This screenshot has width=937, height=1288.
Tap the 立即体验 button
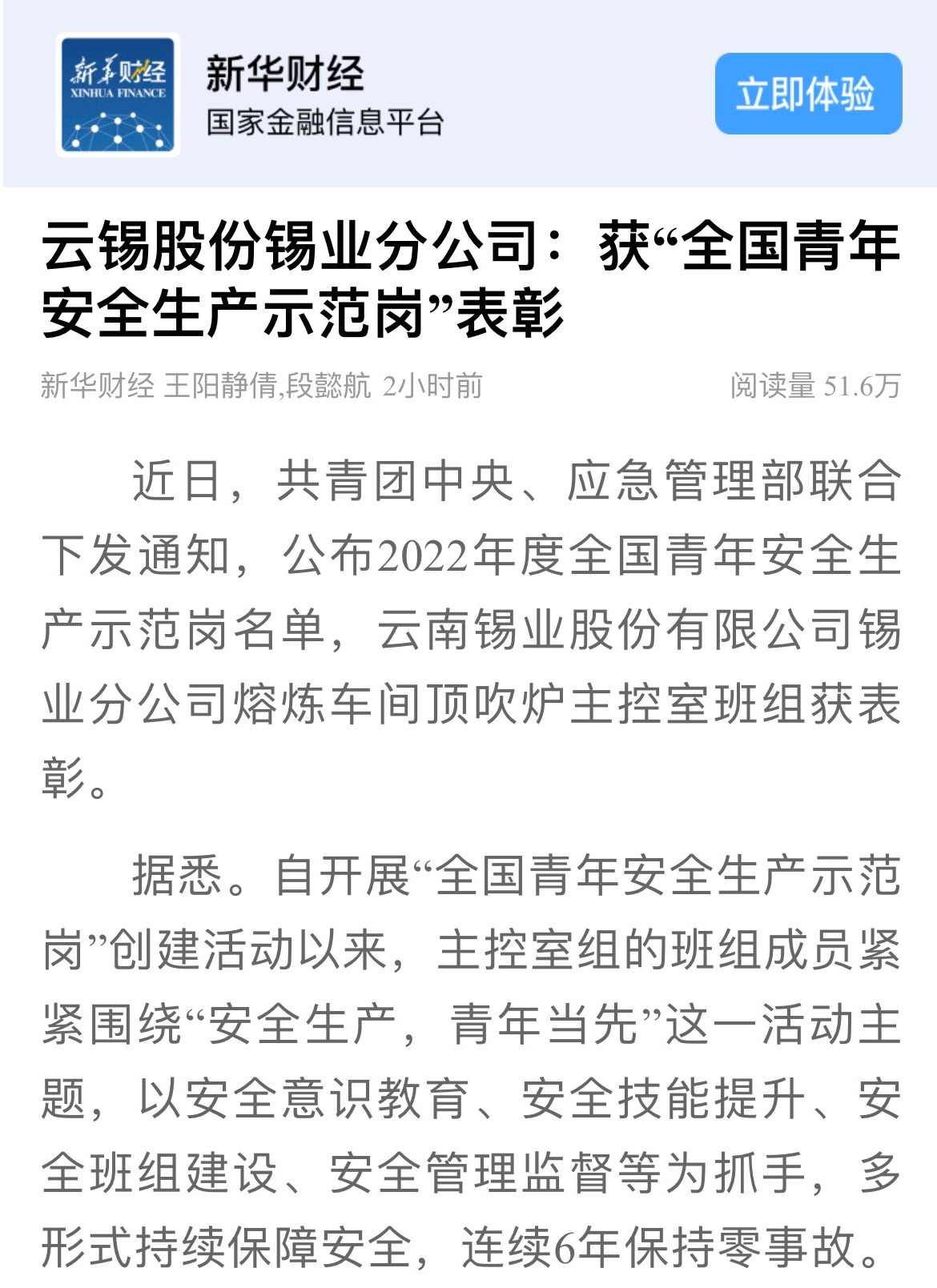807,94
